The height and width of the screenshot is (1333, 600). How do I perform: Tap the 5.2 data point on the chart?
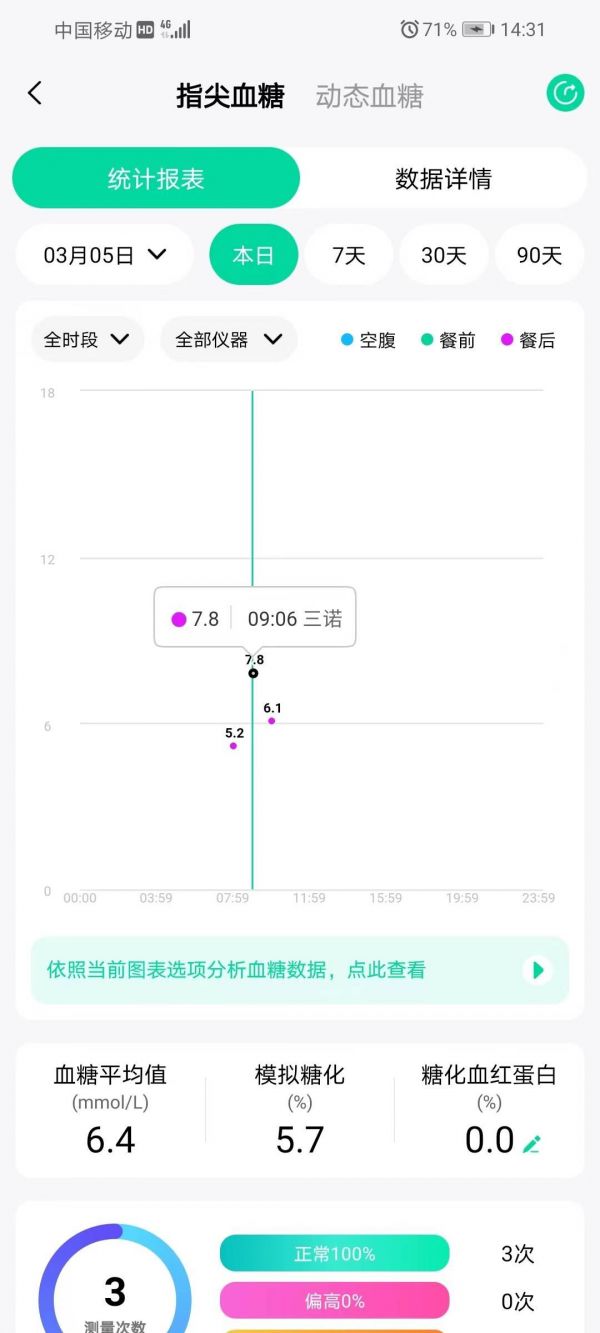coord(233,746)
